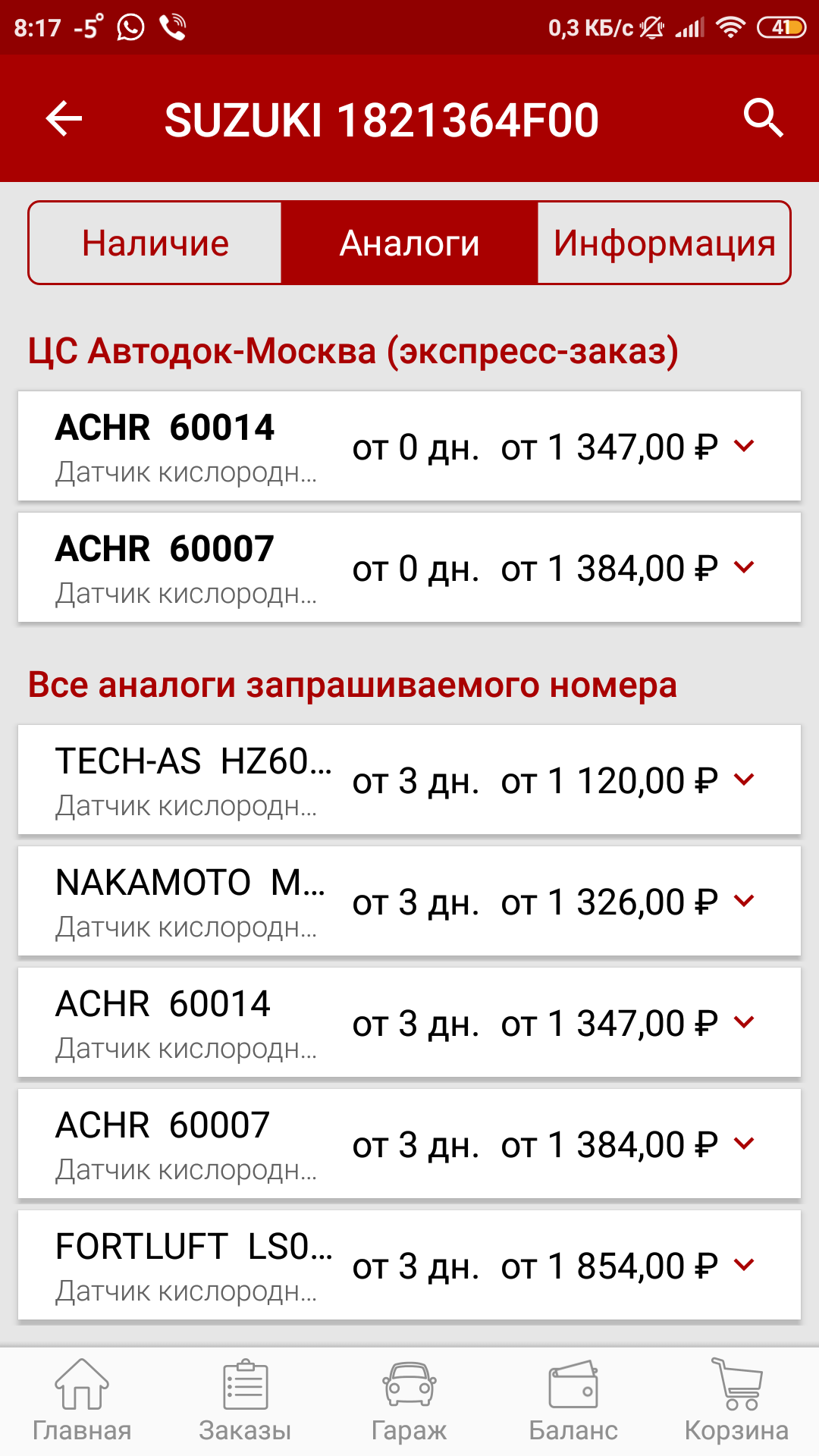Open the Информация tab
This screenshot has width=819, height=1456.
pyautogui.click(x=664, y=243)
